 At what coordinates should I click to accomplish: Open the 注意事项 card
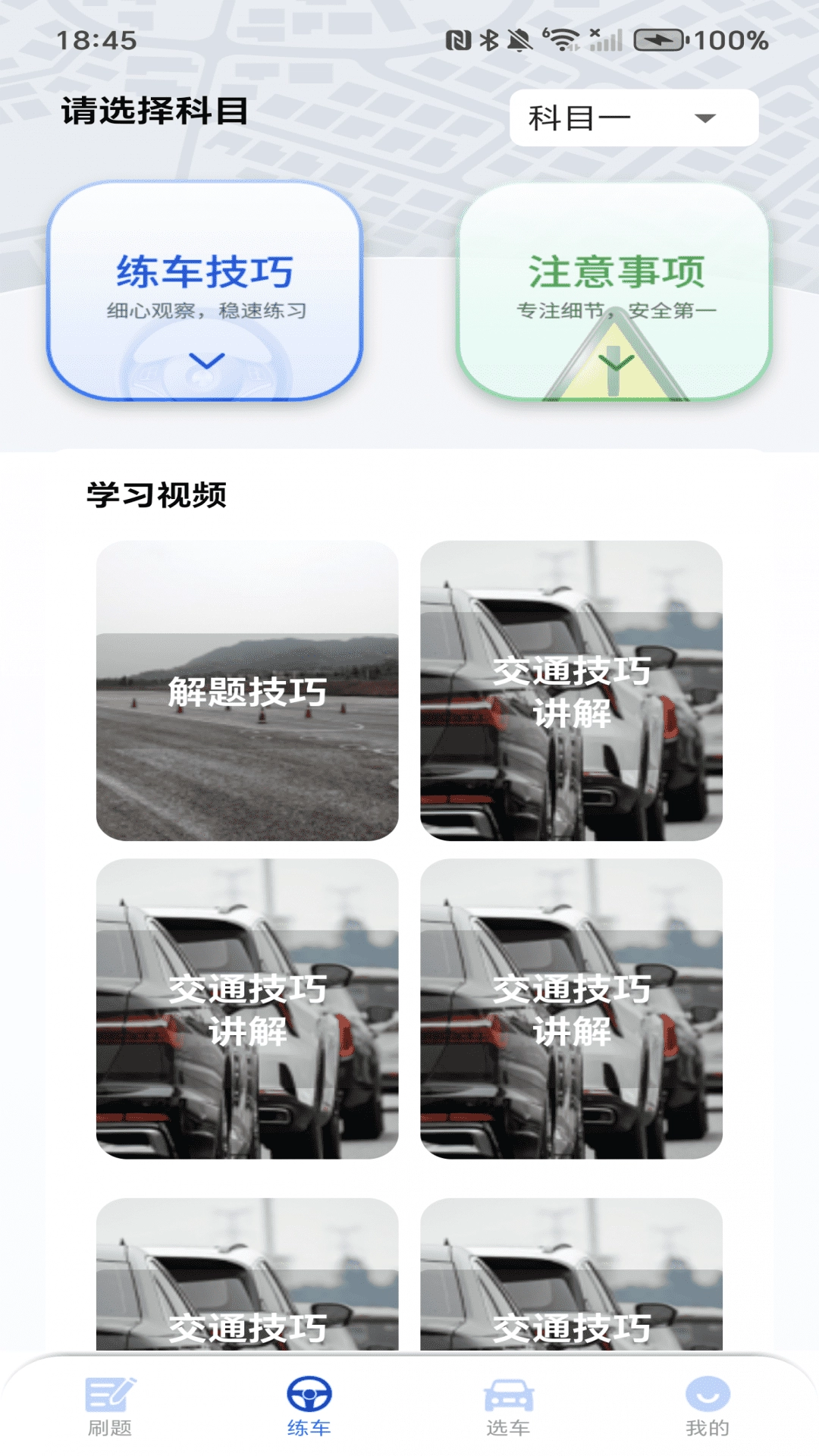(x=613, y=296)
